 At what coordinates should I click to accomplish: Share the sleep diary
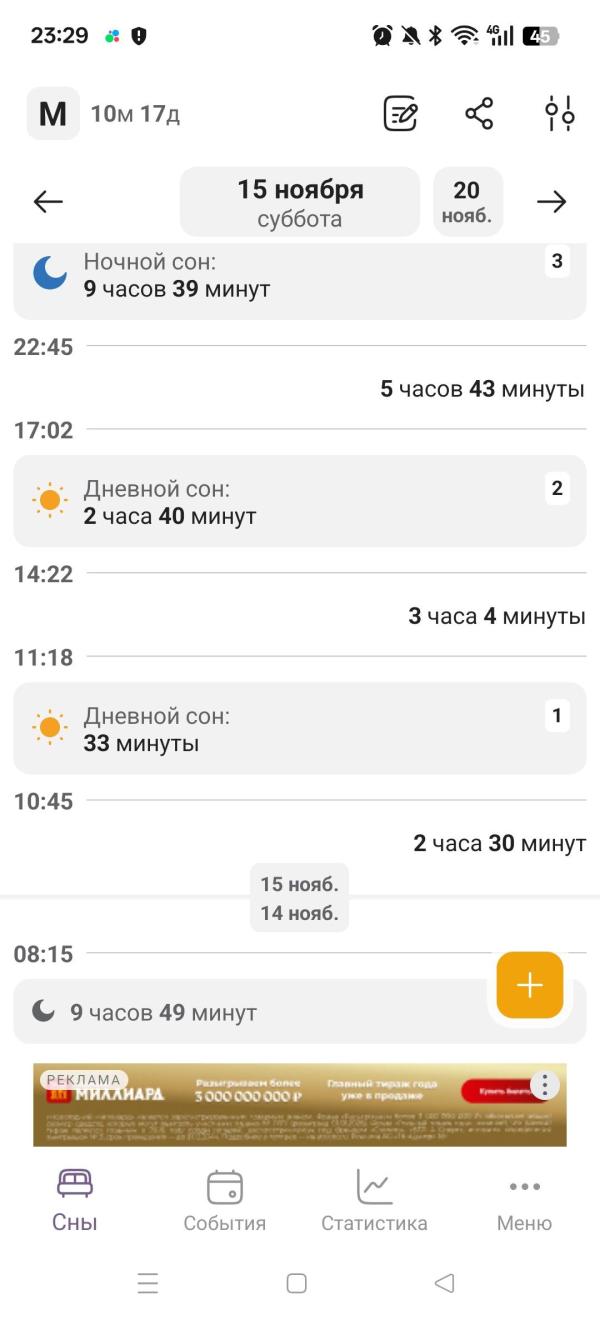pyautogui.click(x=480, y=114)
